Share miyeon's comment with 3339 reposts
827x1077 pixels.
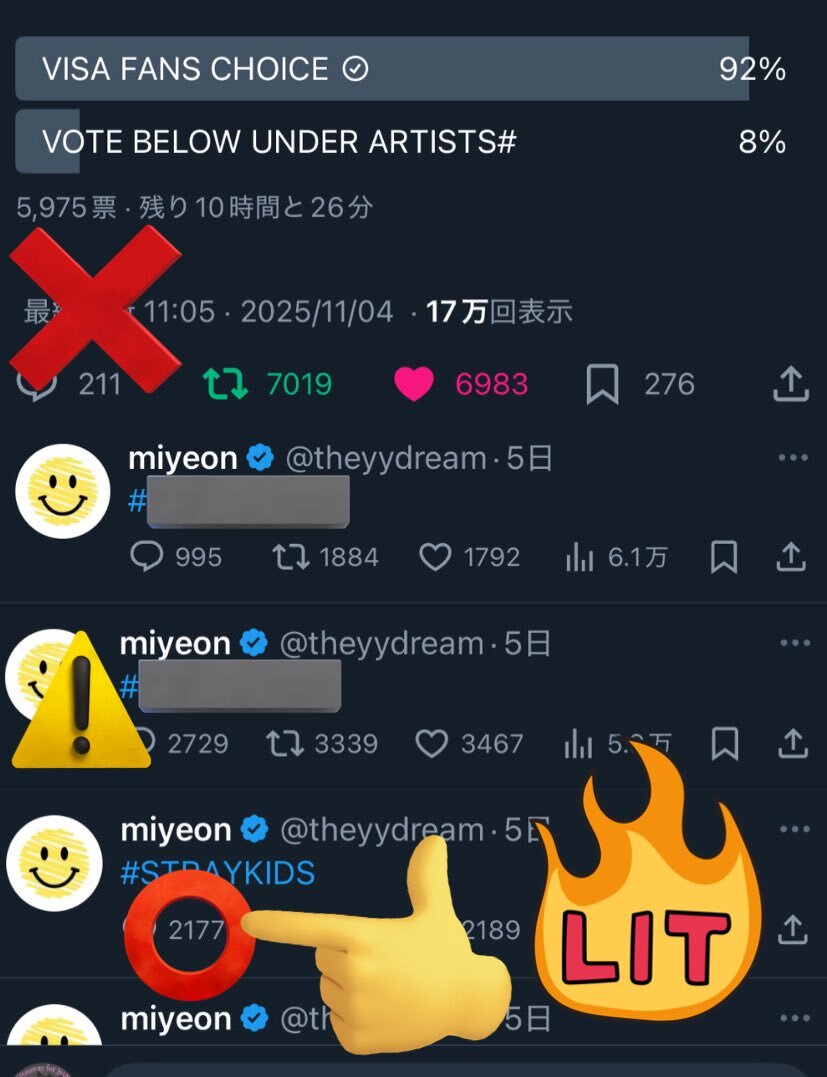pos(792,744)
